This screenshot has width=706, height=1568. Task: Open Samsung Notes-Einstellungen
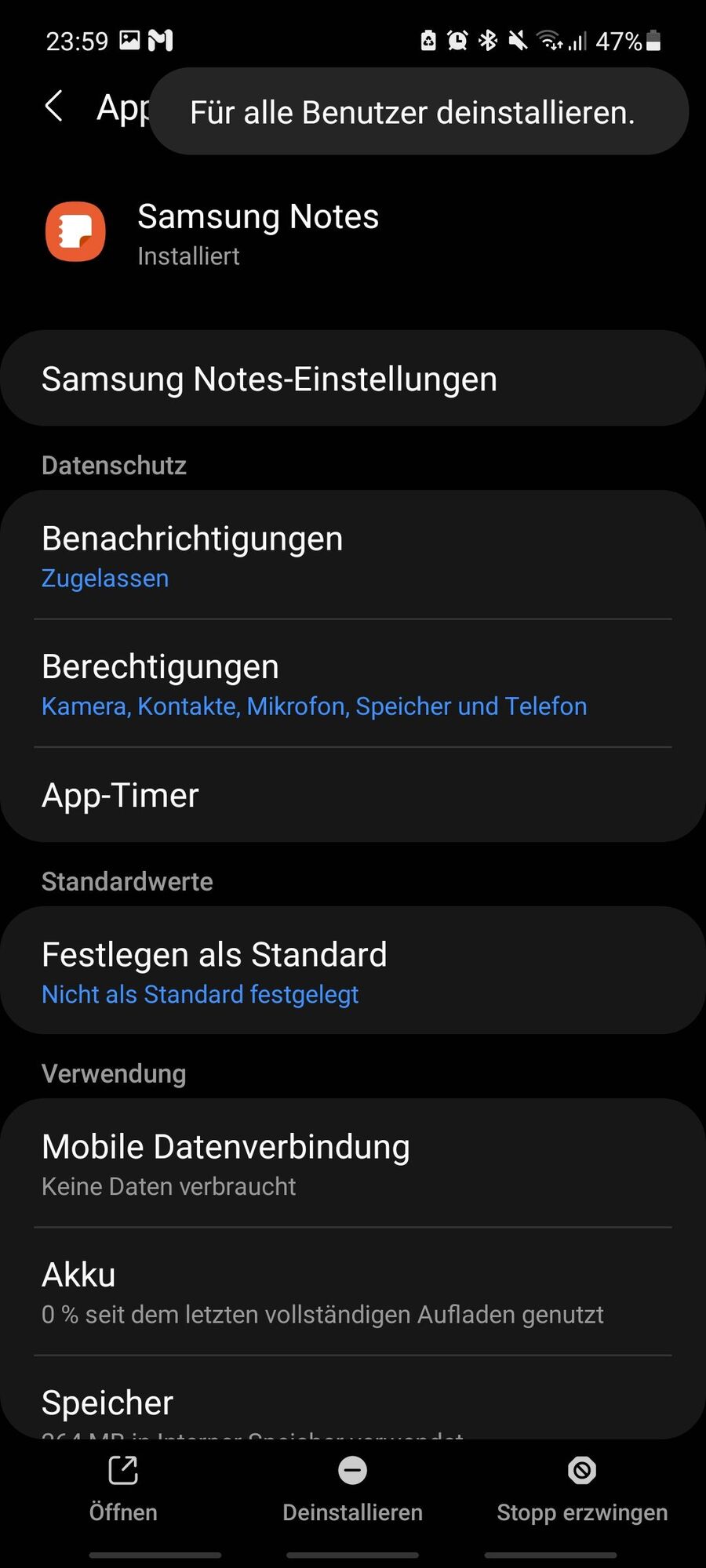(353, 379)
